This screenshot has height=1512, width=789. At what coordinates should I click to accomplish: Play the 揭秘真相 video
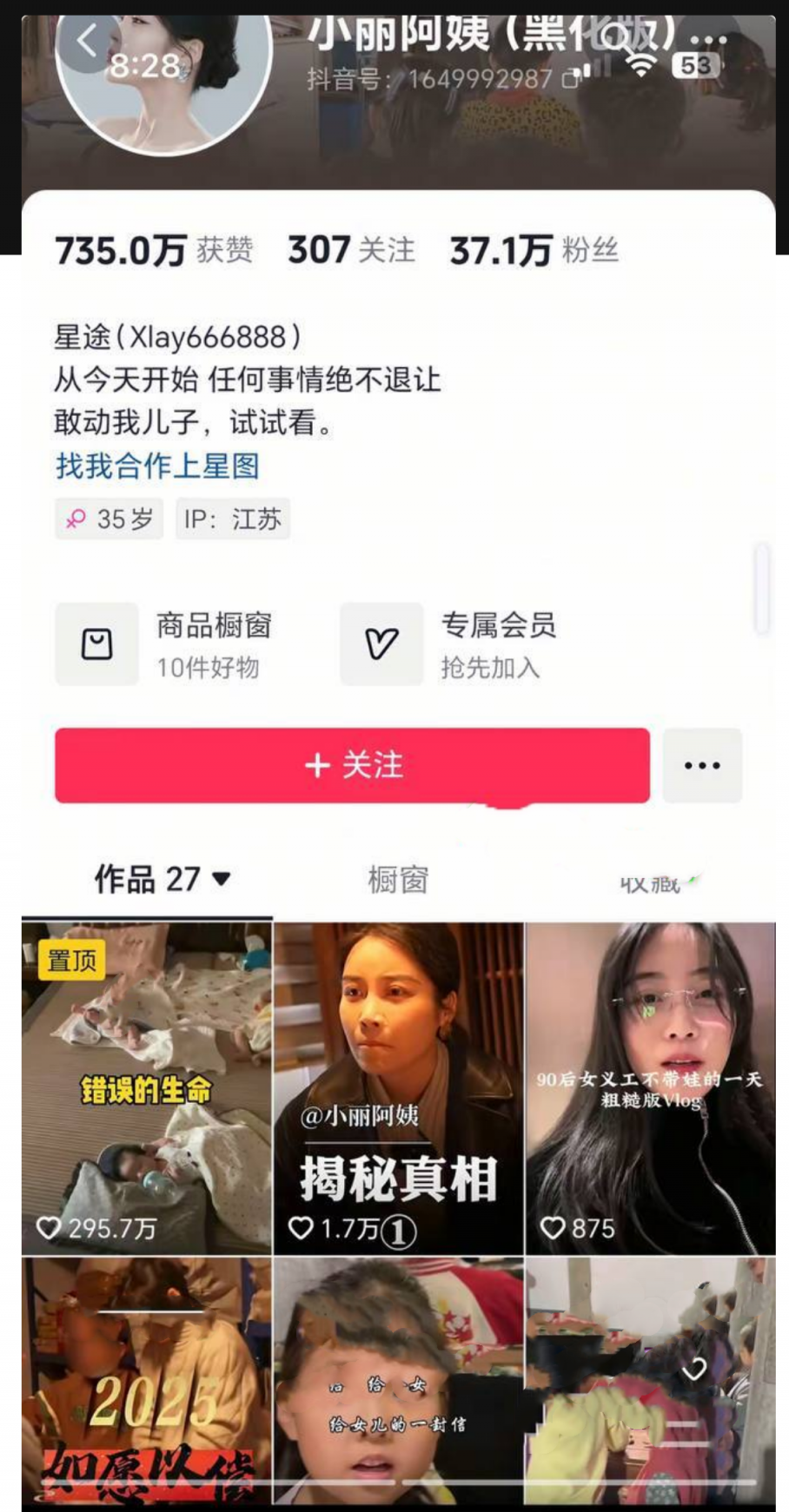(x=398, y=1087)
